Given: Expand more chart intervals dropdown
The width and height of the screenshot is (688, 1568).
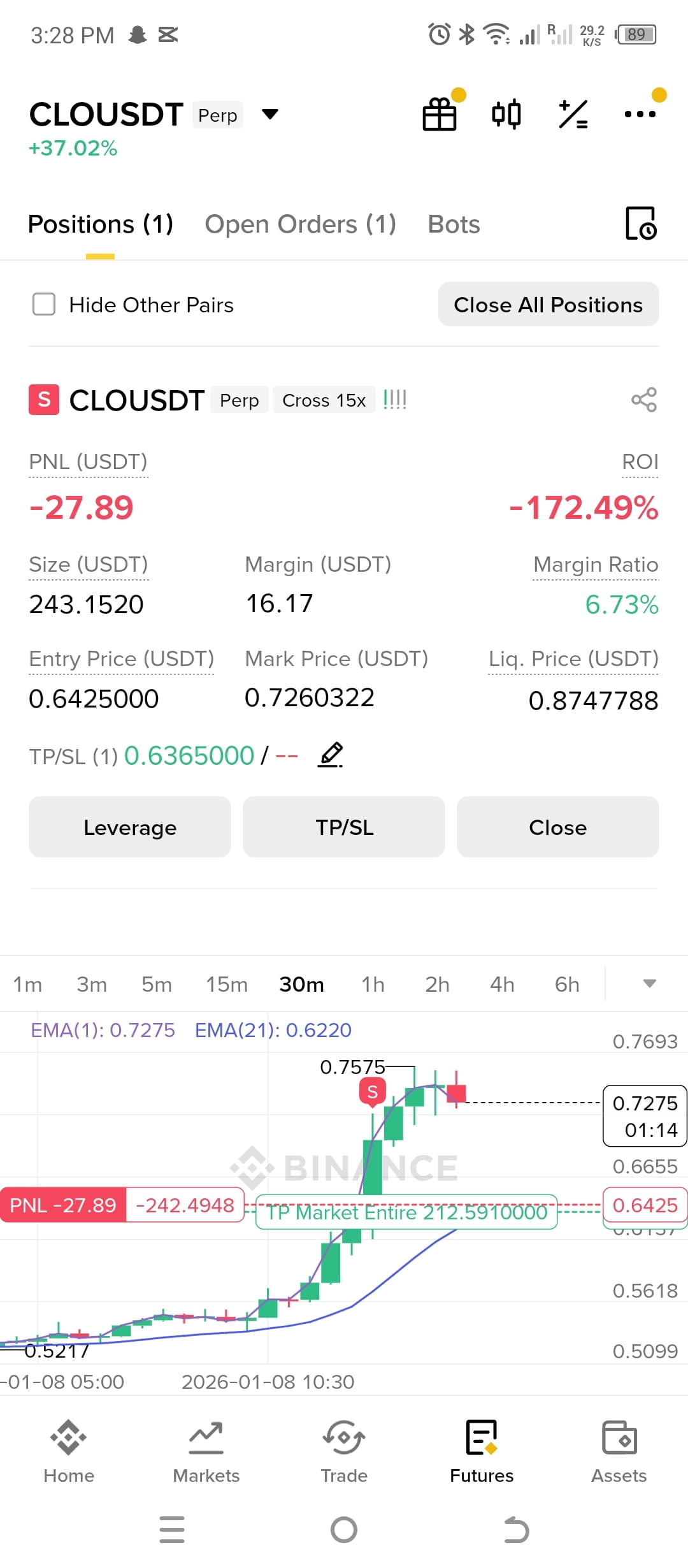Looking at the screenshot, I should click(x=649, y=984).
